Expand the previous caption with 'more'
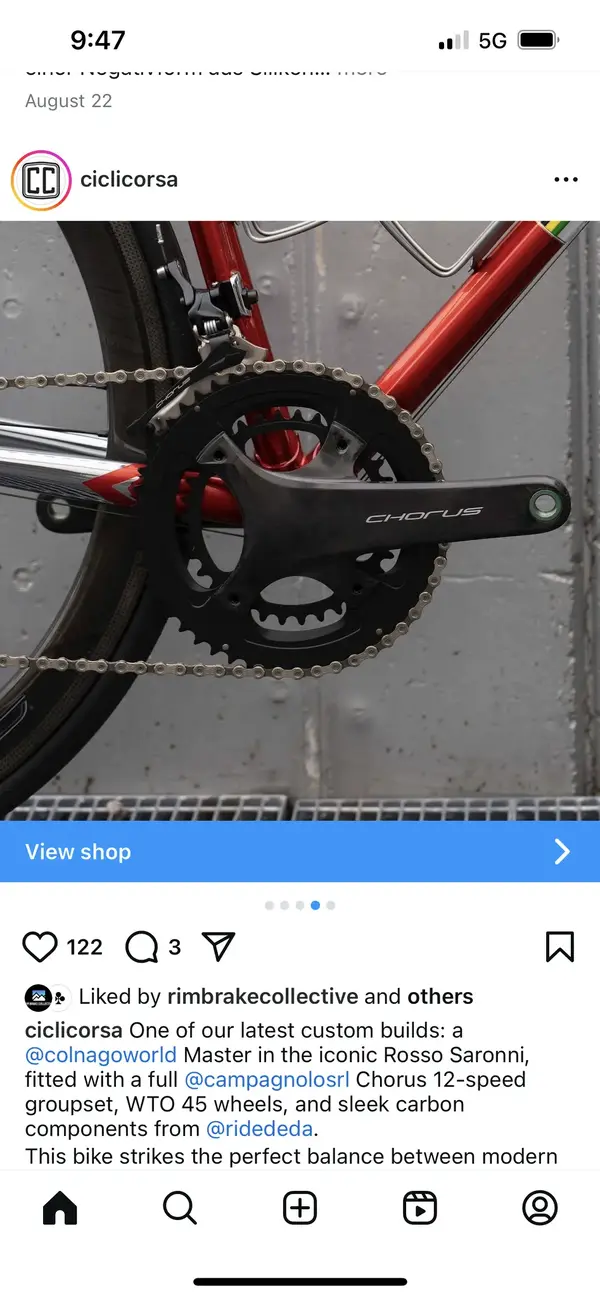Viewport: 600px width, 1298px height. [x=362, y=72]
